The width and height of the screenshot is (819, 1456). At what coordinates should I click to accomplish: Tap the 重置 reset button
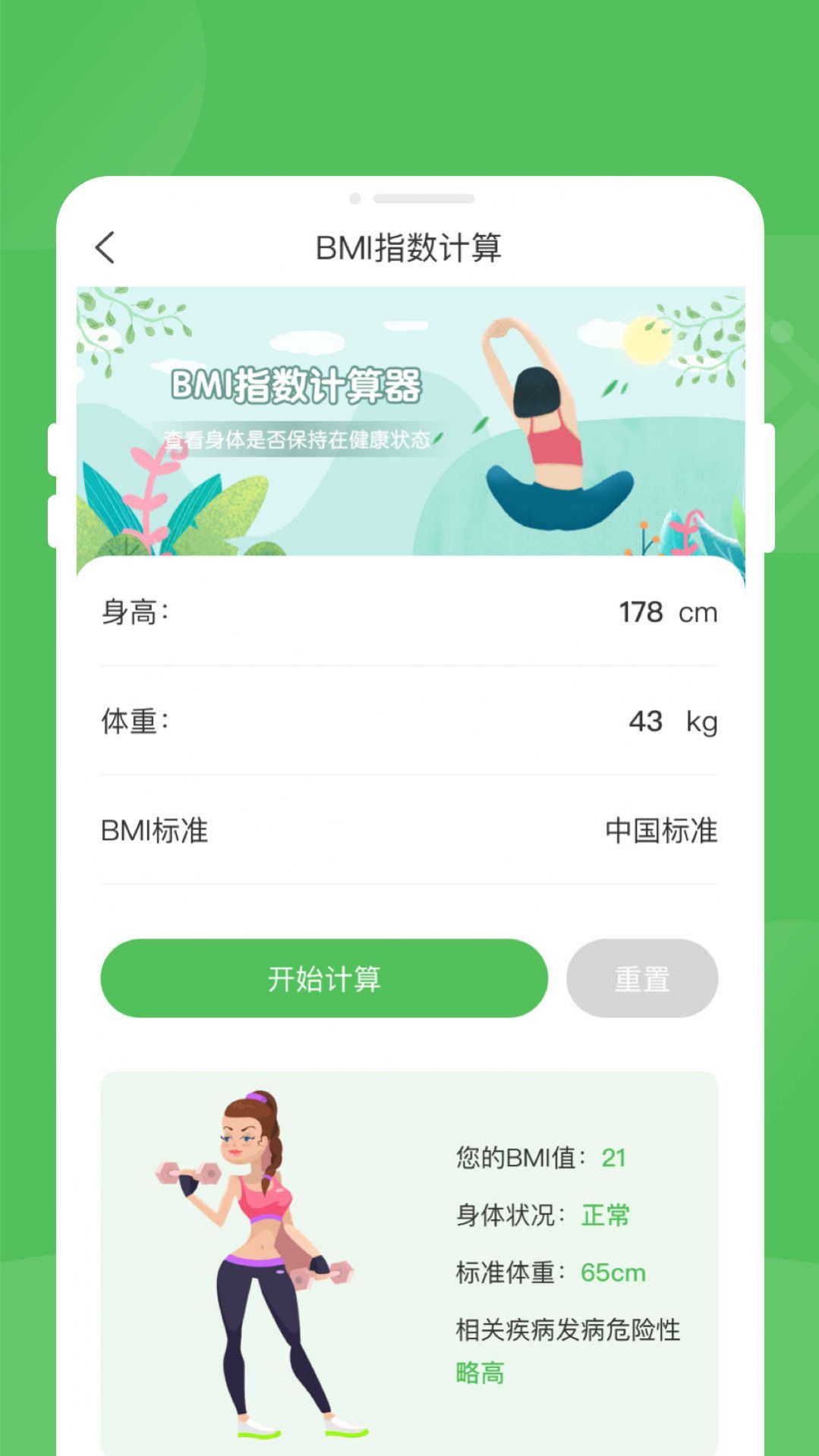pyautogui.click(x=642, y=978)
